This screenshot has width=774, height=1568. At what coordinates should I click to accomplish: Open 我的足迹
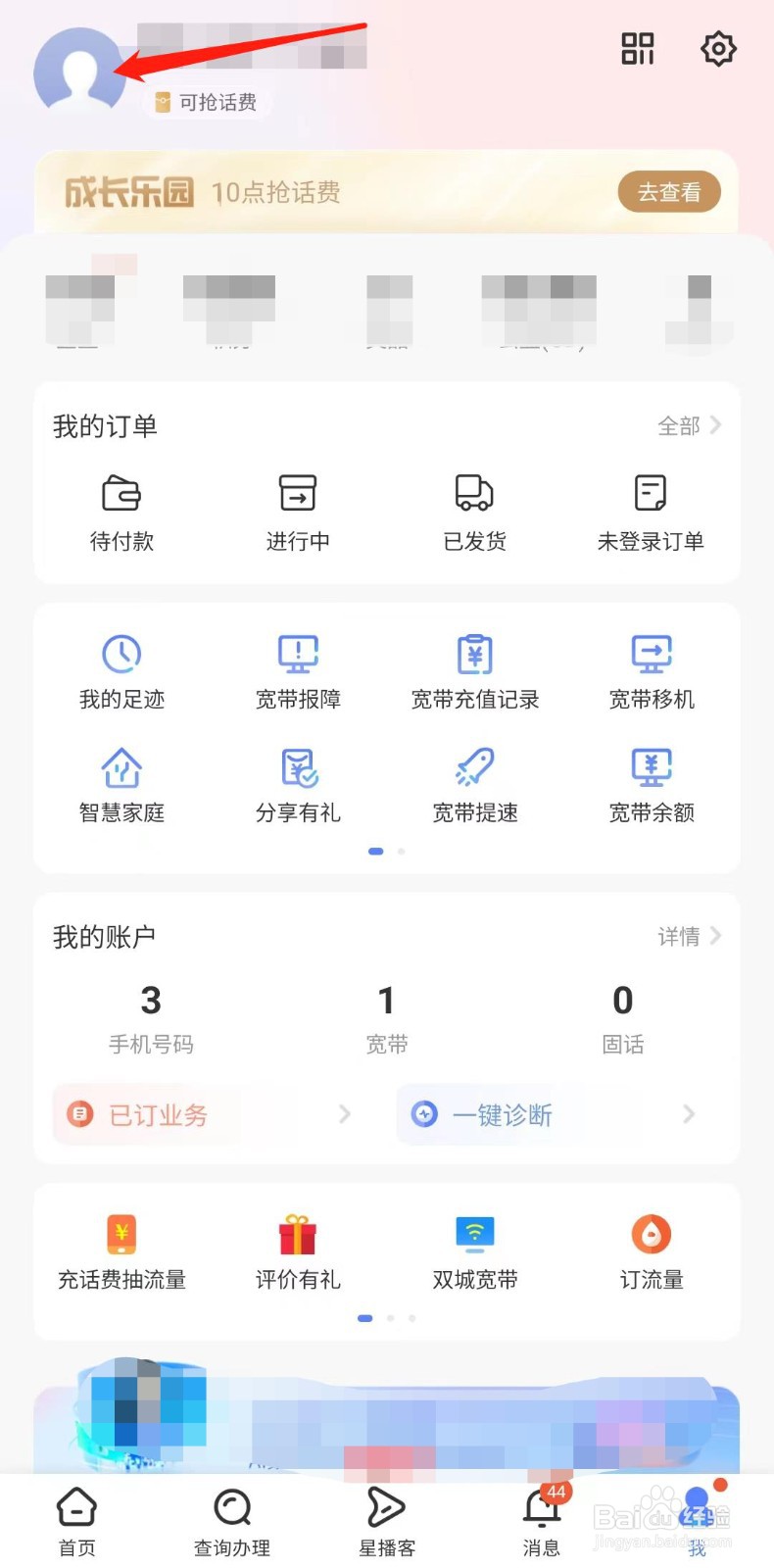121,671
